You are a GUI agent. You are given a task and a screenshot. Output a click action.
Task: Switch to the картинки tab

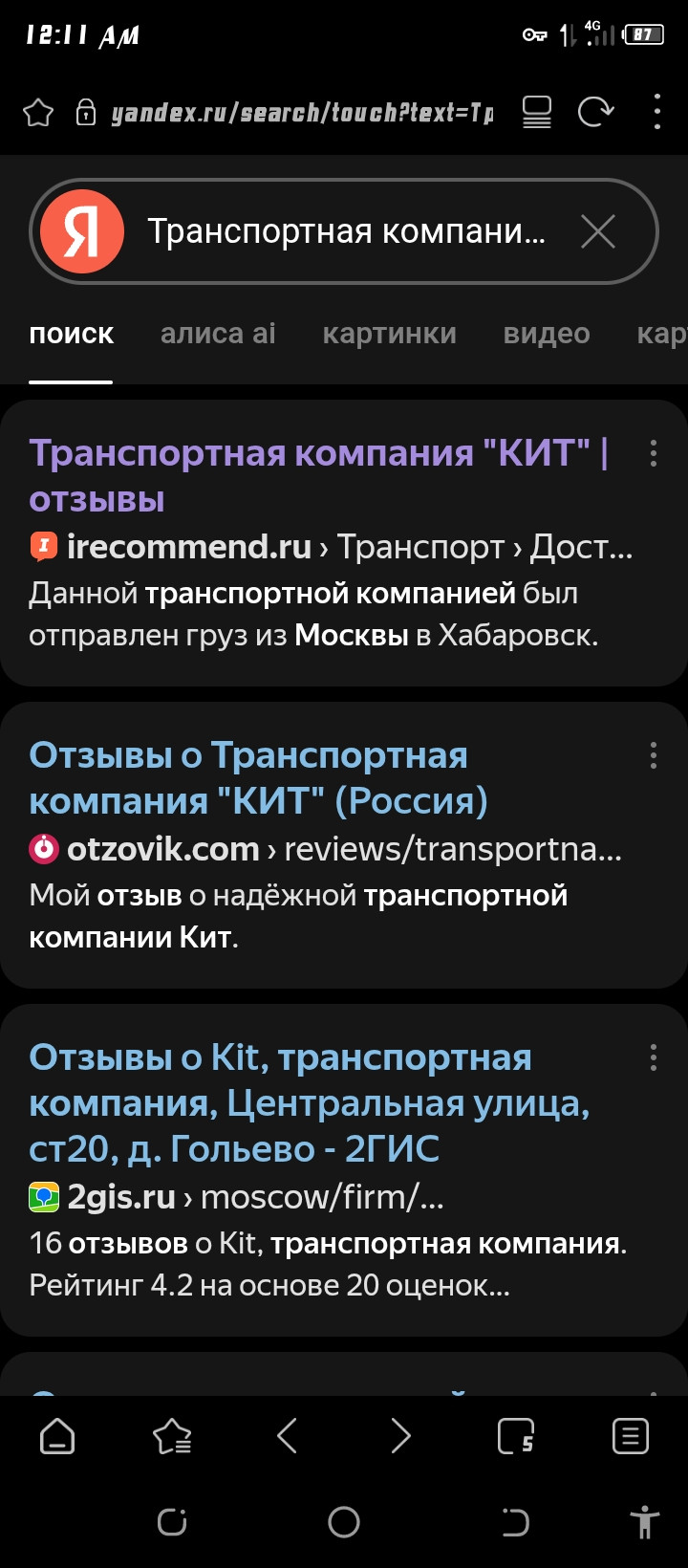[x=389, y=334]
